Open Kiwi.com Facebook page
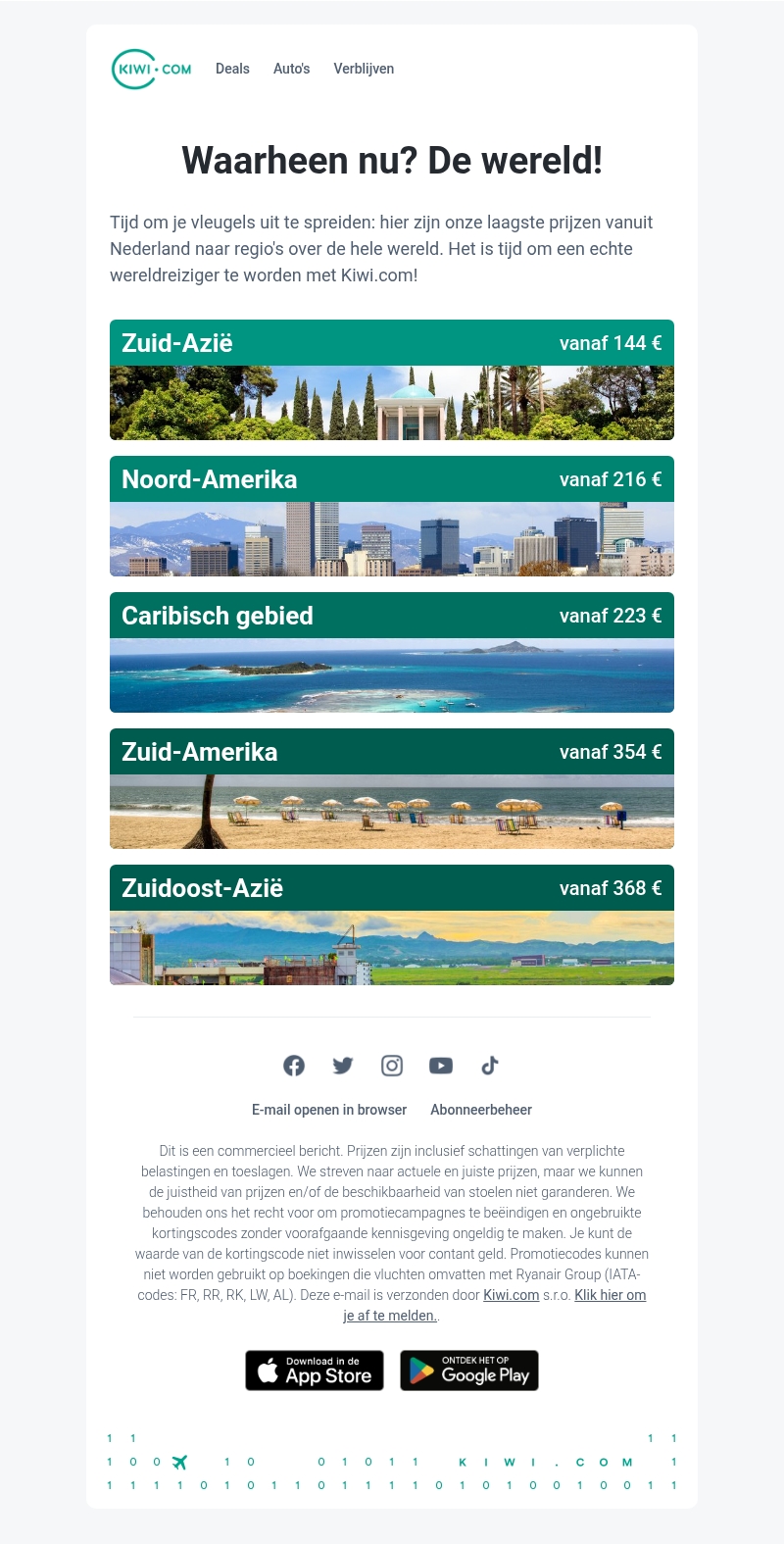Screen dimensions: 784x1544 click(x=294, y=1066)
